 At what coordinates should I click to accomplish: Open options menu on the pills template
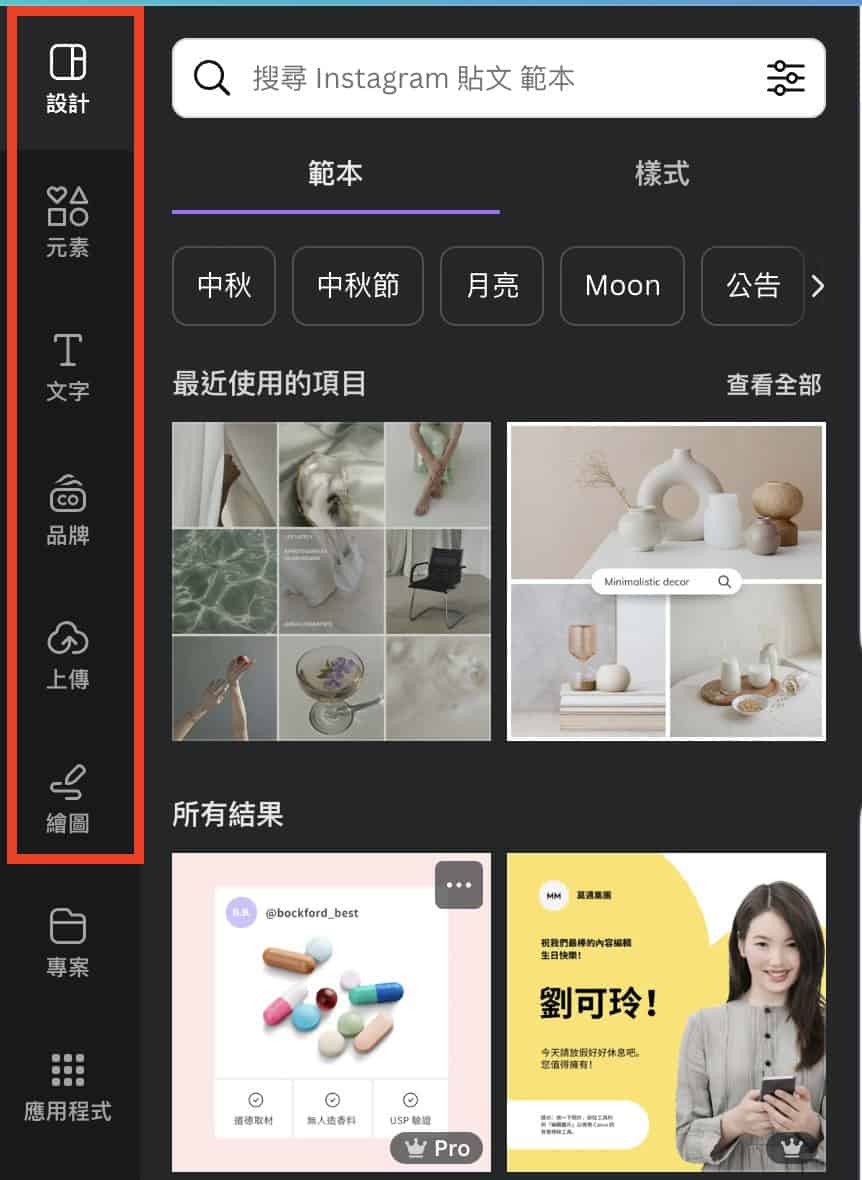(x=459, y=885)
